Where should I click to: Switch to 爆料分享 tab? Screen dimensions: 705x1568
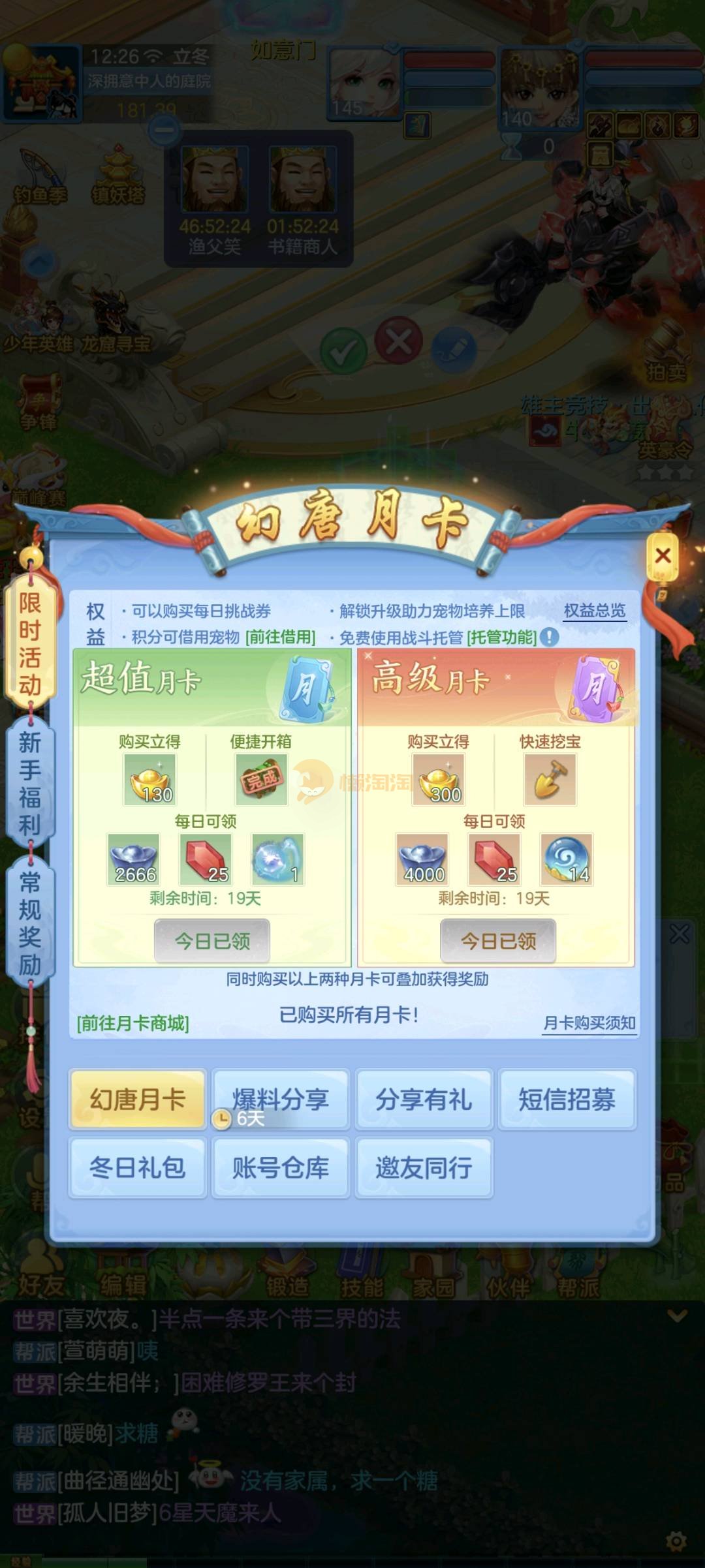(x=281, y=1099)
